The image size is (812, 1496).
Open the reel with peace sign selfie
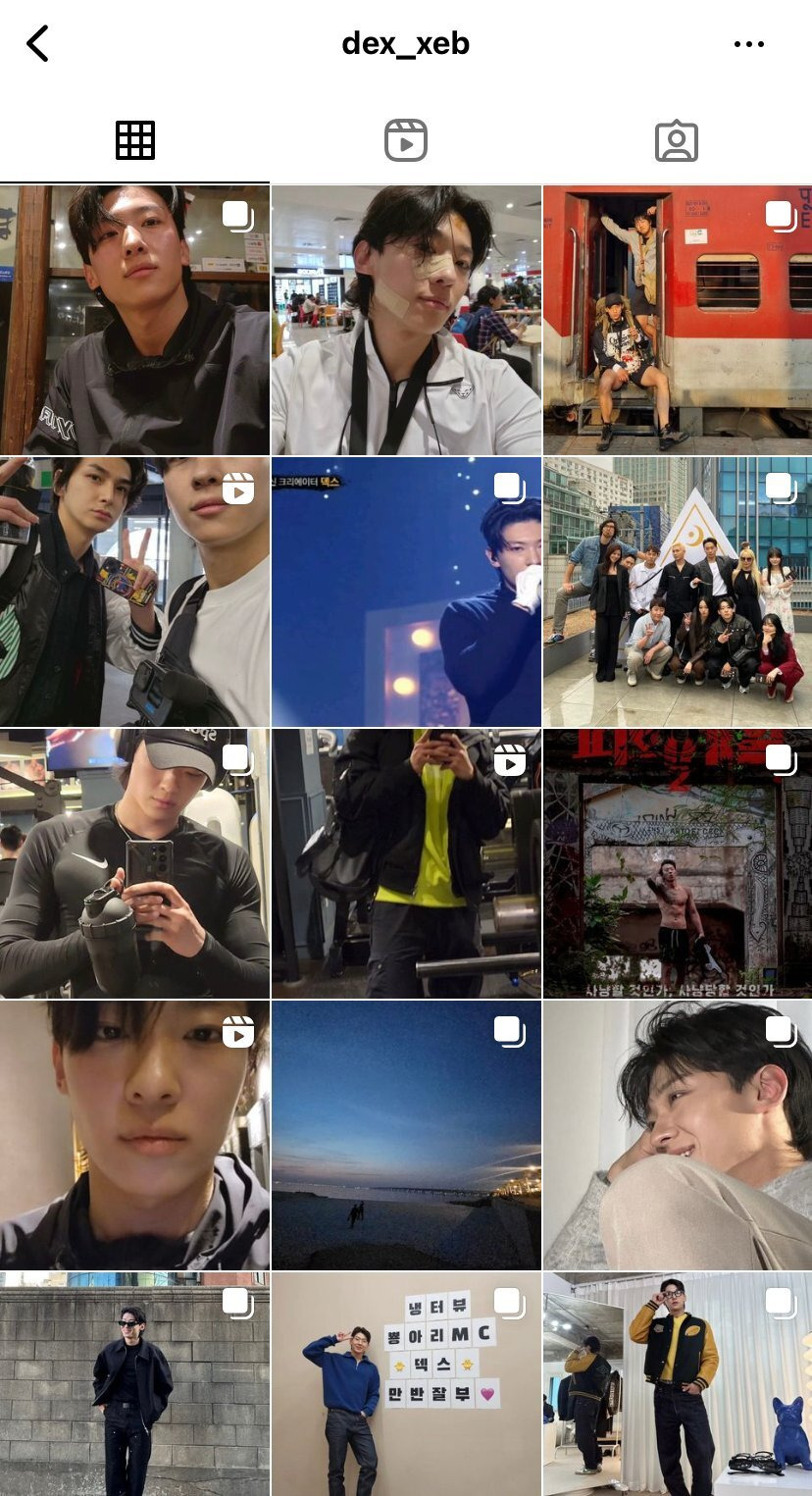[x=134, y=592]
